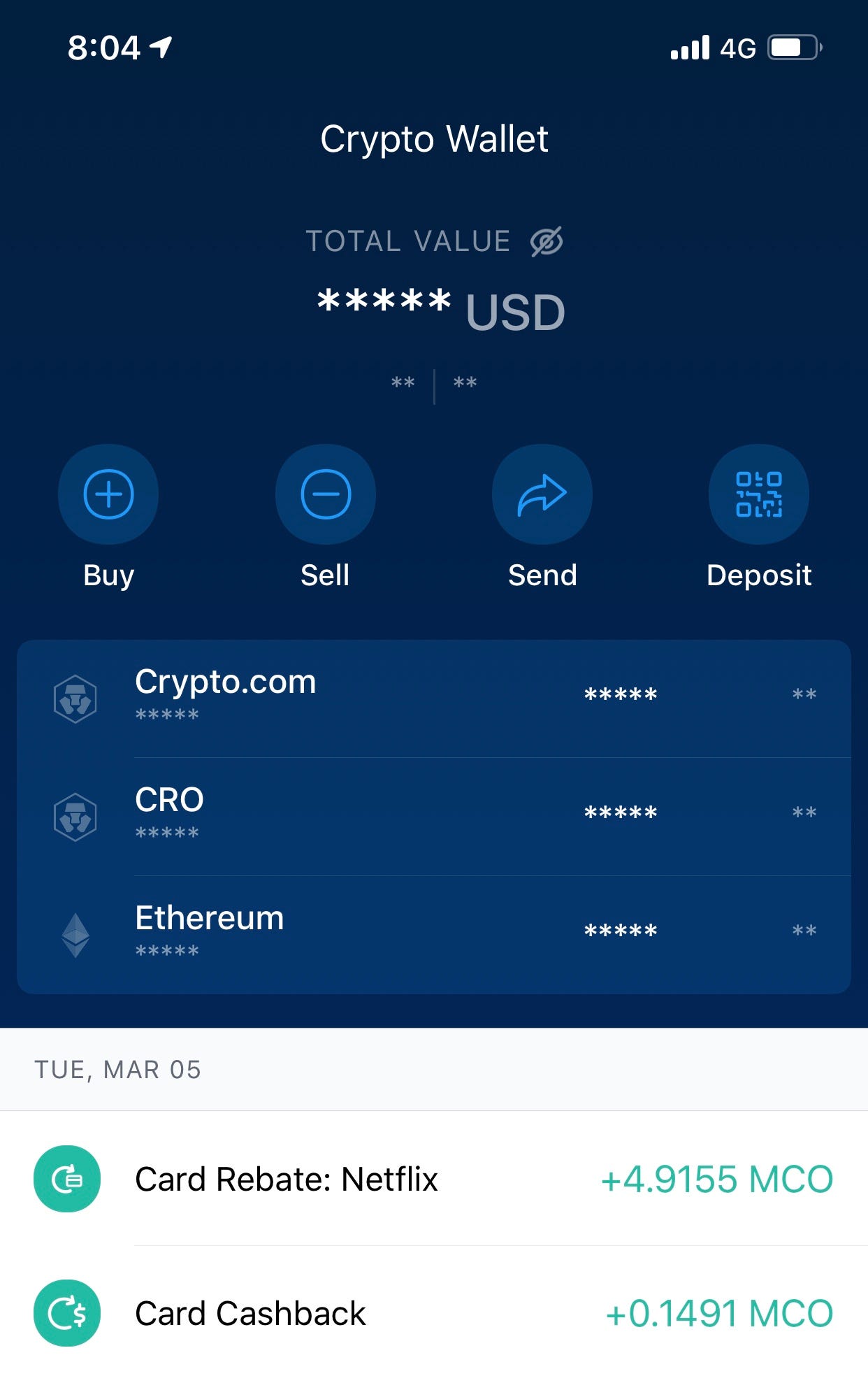The height and width of the screenshot is (1376, 868).
Task: Select the Buy icon
Action: pos(108,494)
